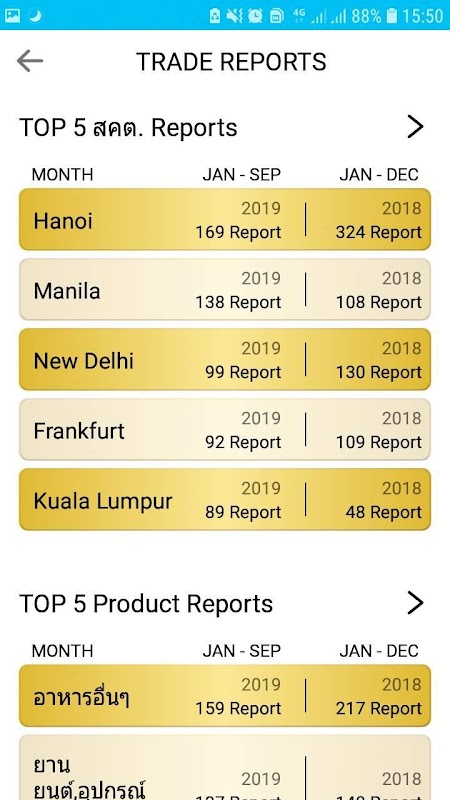Viewport: 450px width, 800px height.
Task: Open the อาหารอื่นๆ product report row
Action: click(x=225, y=695)
